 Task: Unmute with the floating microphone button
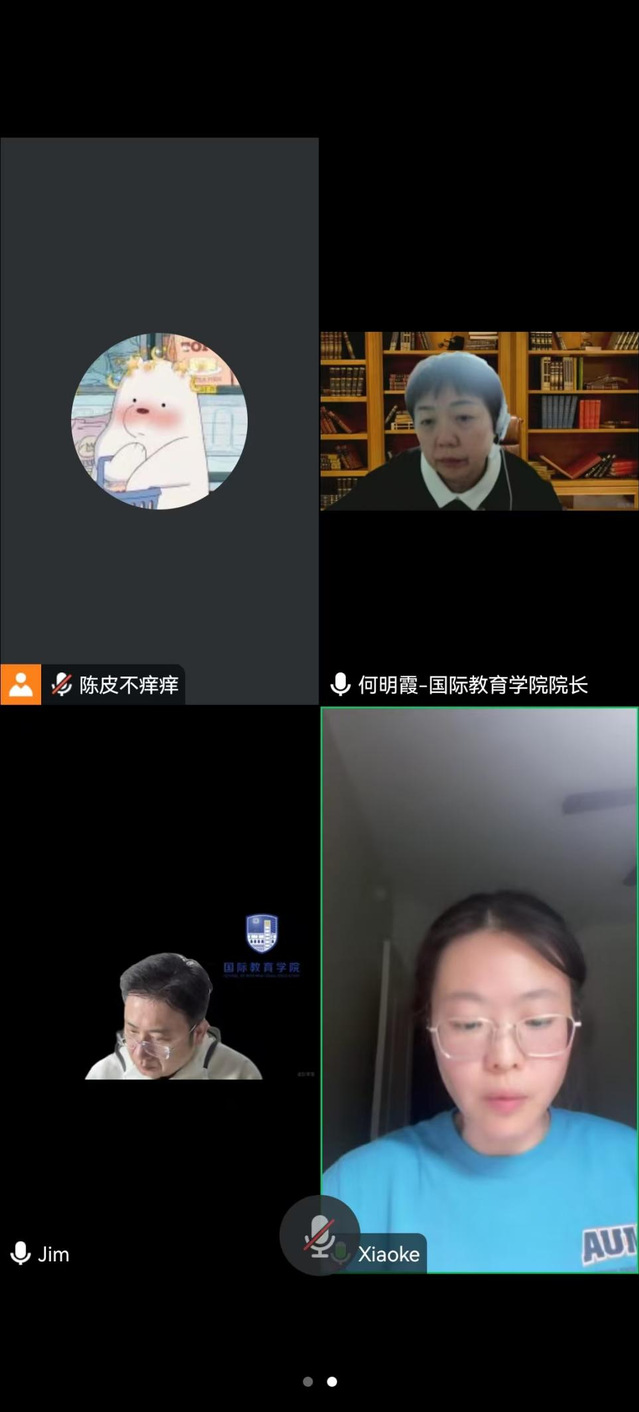point(319,1236)
